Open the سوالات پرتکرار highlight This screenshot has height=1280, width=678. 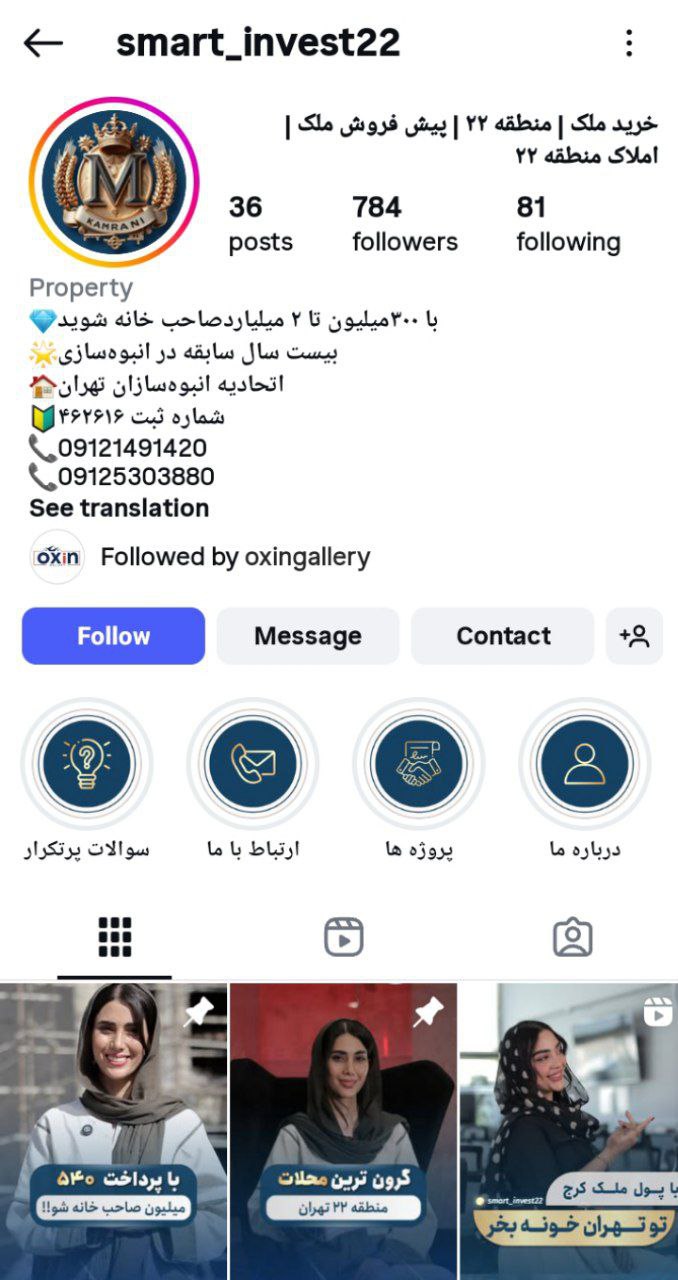coord(87,764)
